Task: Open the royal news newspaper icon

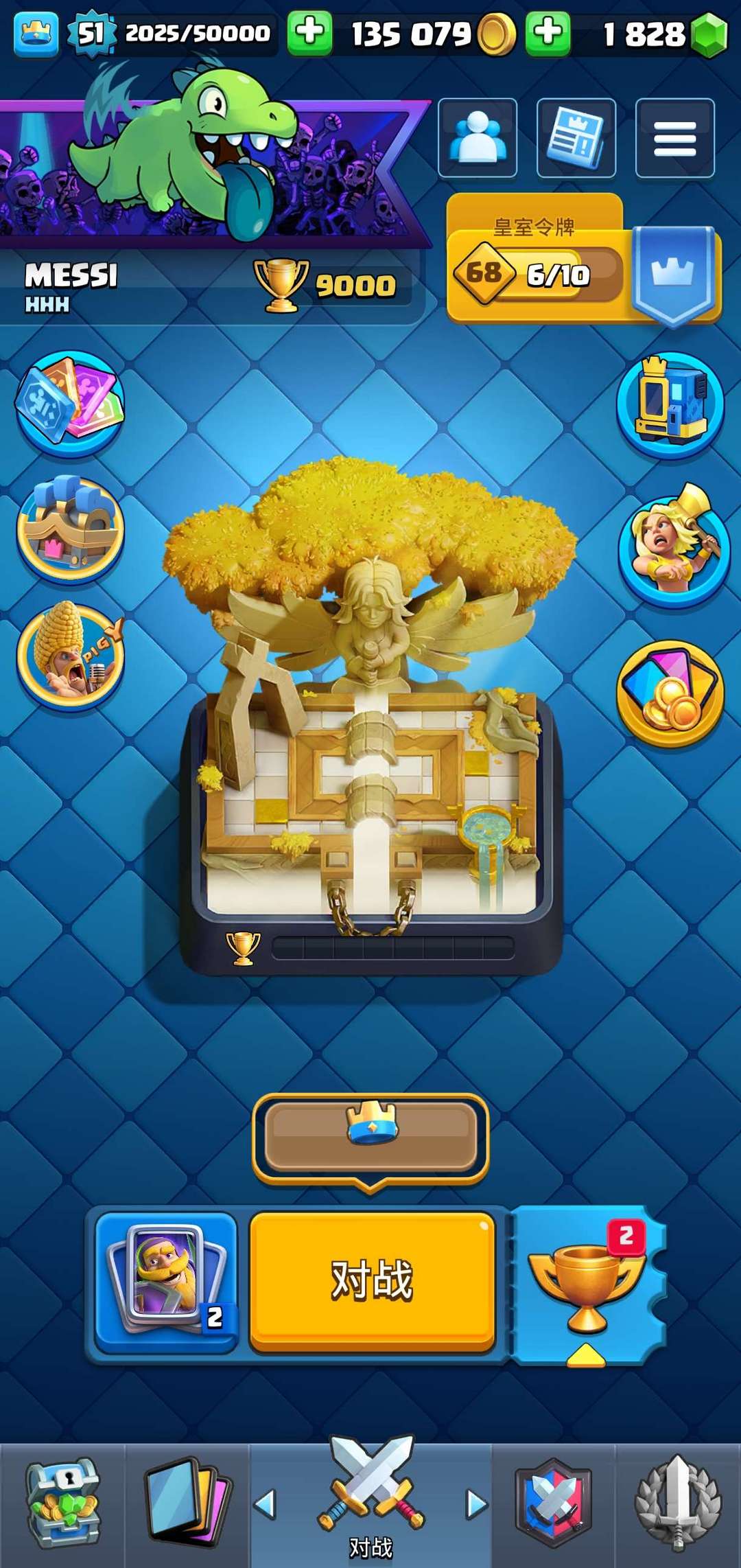Action: tap(576, 138)
